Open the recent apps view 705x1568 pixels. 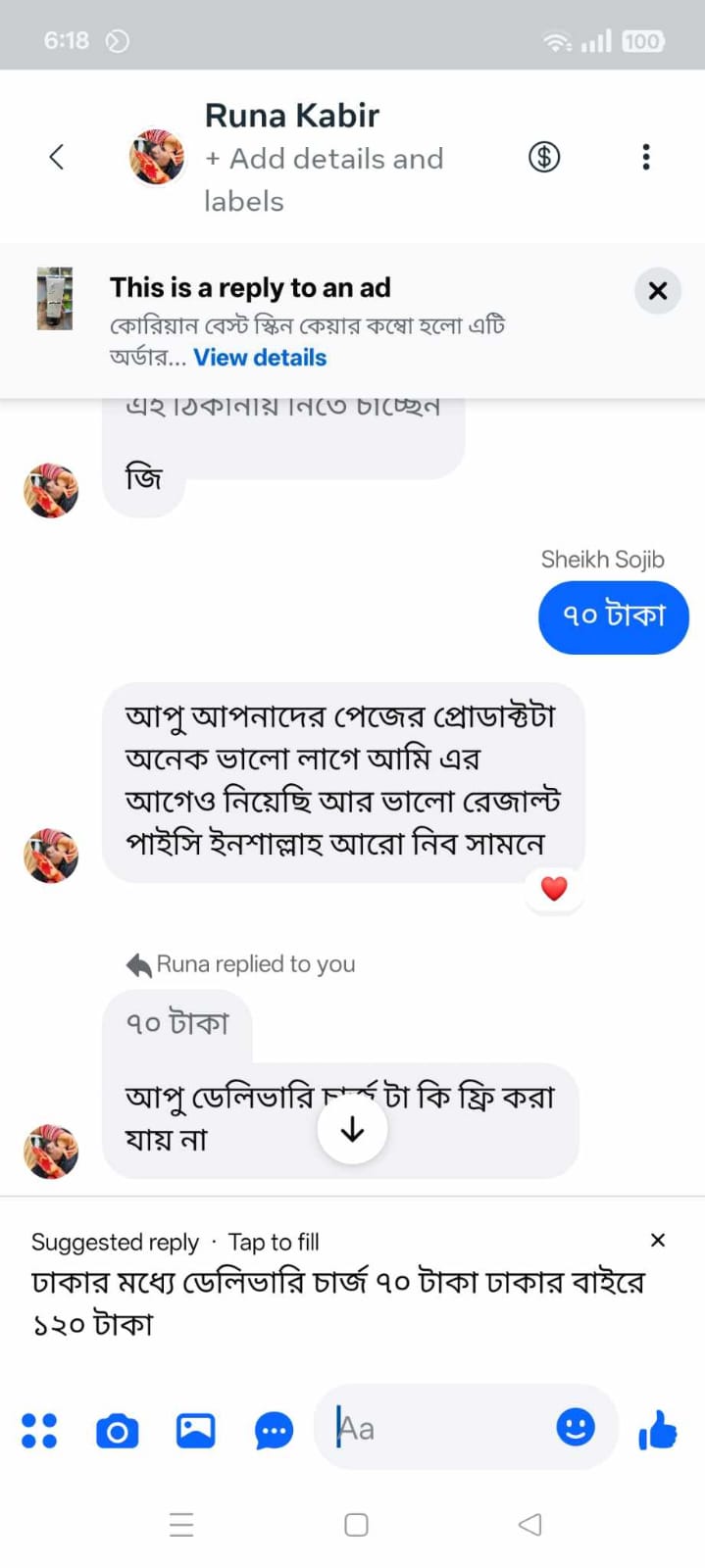click(181, 1525)
